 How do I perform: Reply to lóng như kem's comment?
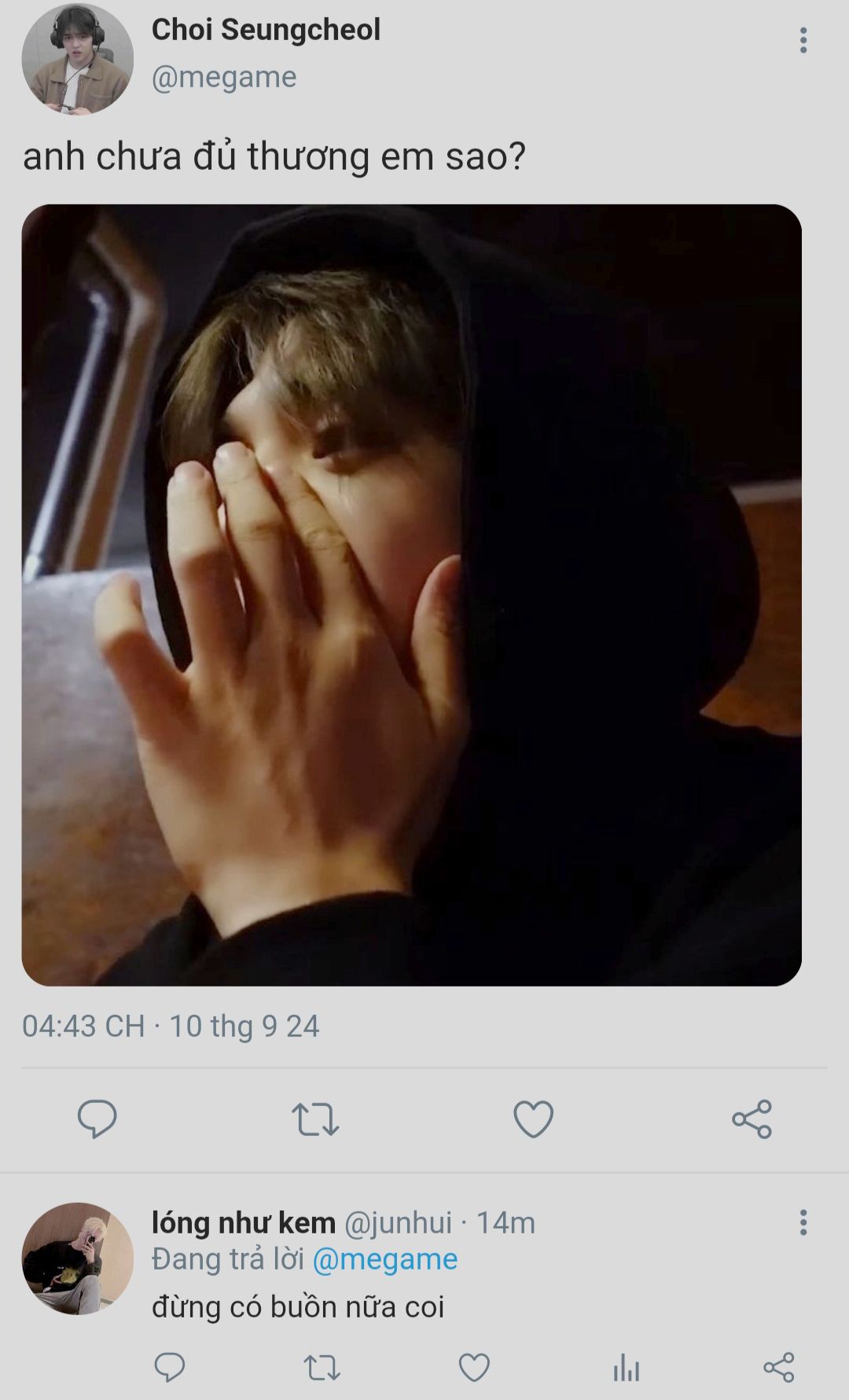click(169, 1368)
